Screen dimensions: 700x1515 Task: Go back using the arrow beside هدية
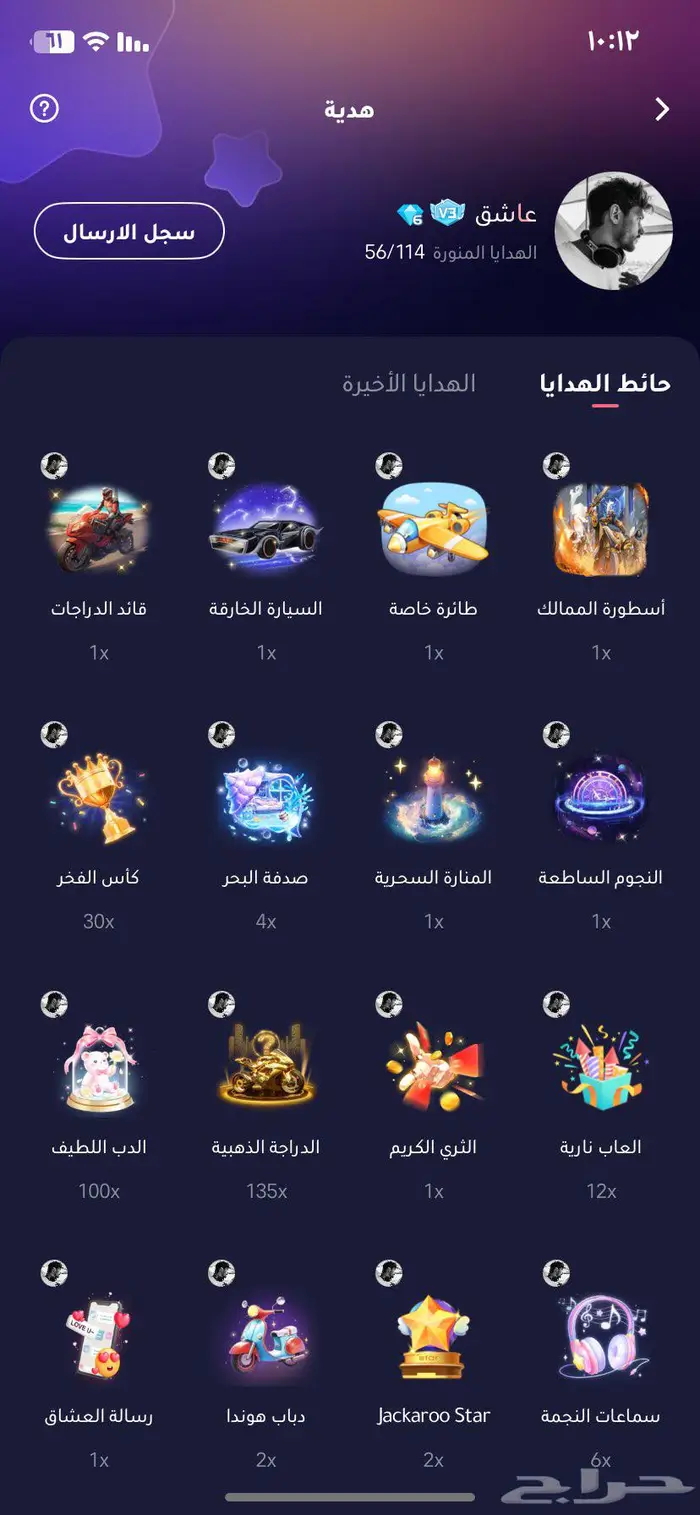[x=662, y=109]
